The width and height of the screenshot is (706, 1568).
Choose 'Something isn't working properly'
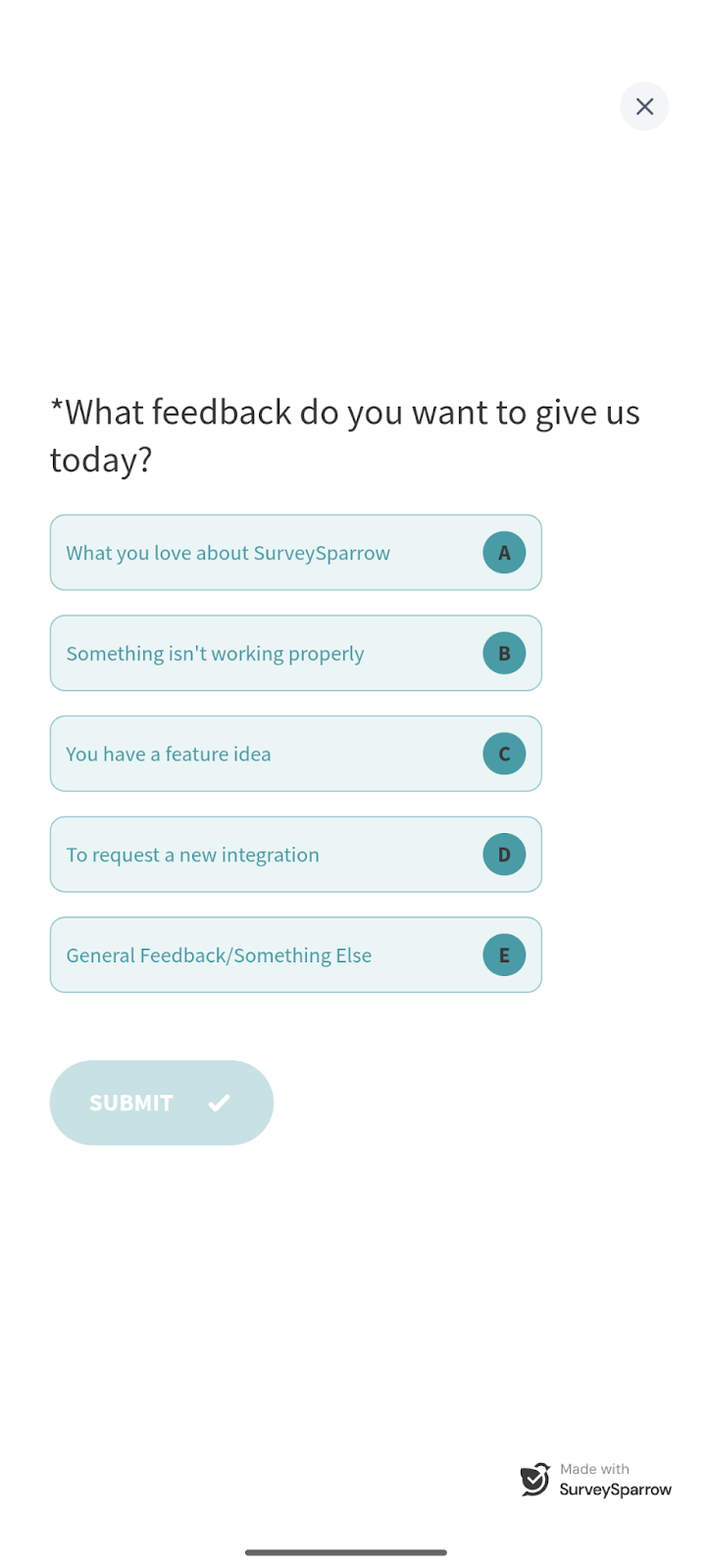(x=295, y=654)
